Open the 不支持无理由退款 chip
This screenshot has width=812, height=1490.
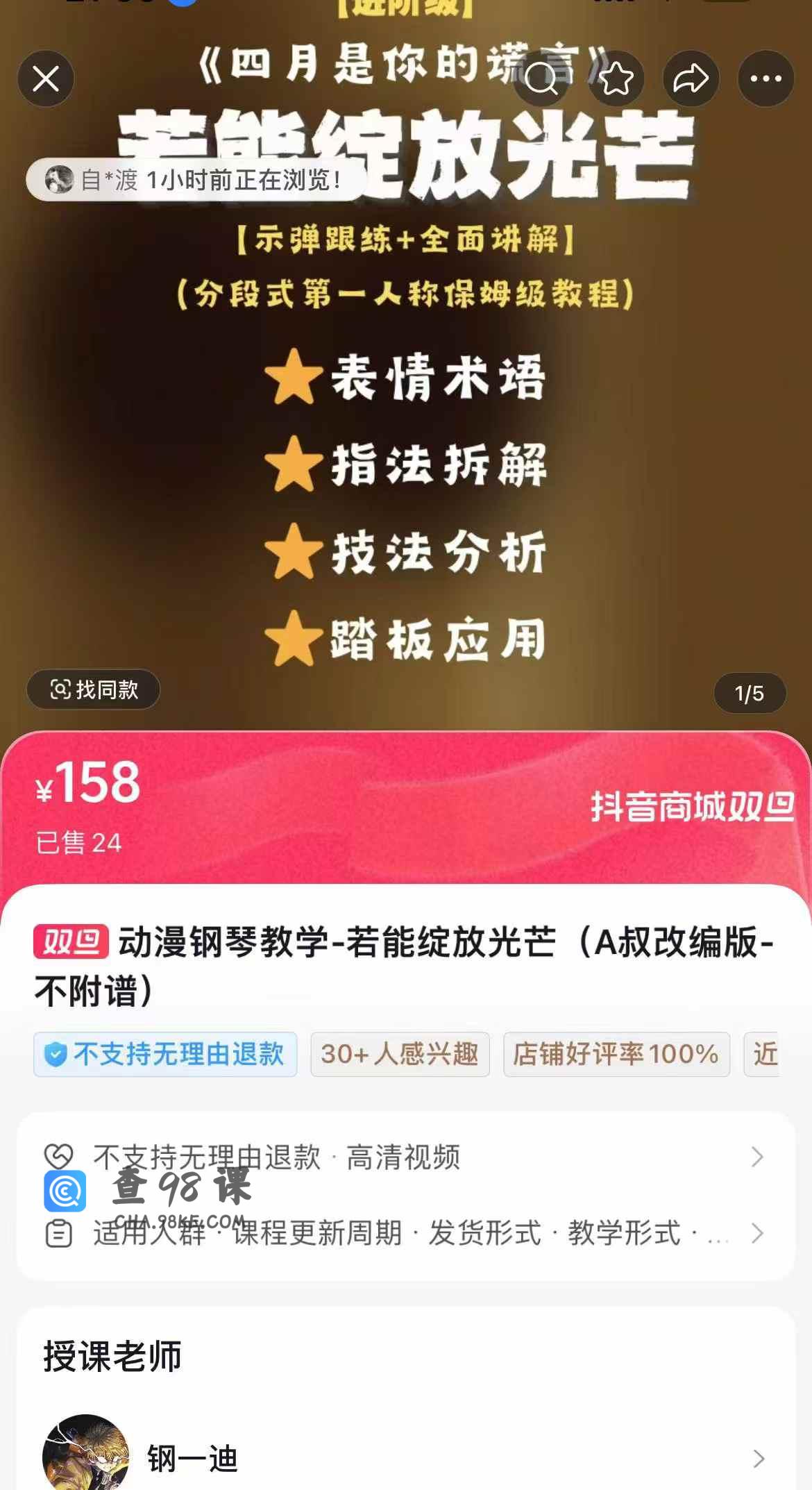tap(165, 1054)
